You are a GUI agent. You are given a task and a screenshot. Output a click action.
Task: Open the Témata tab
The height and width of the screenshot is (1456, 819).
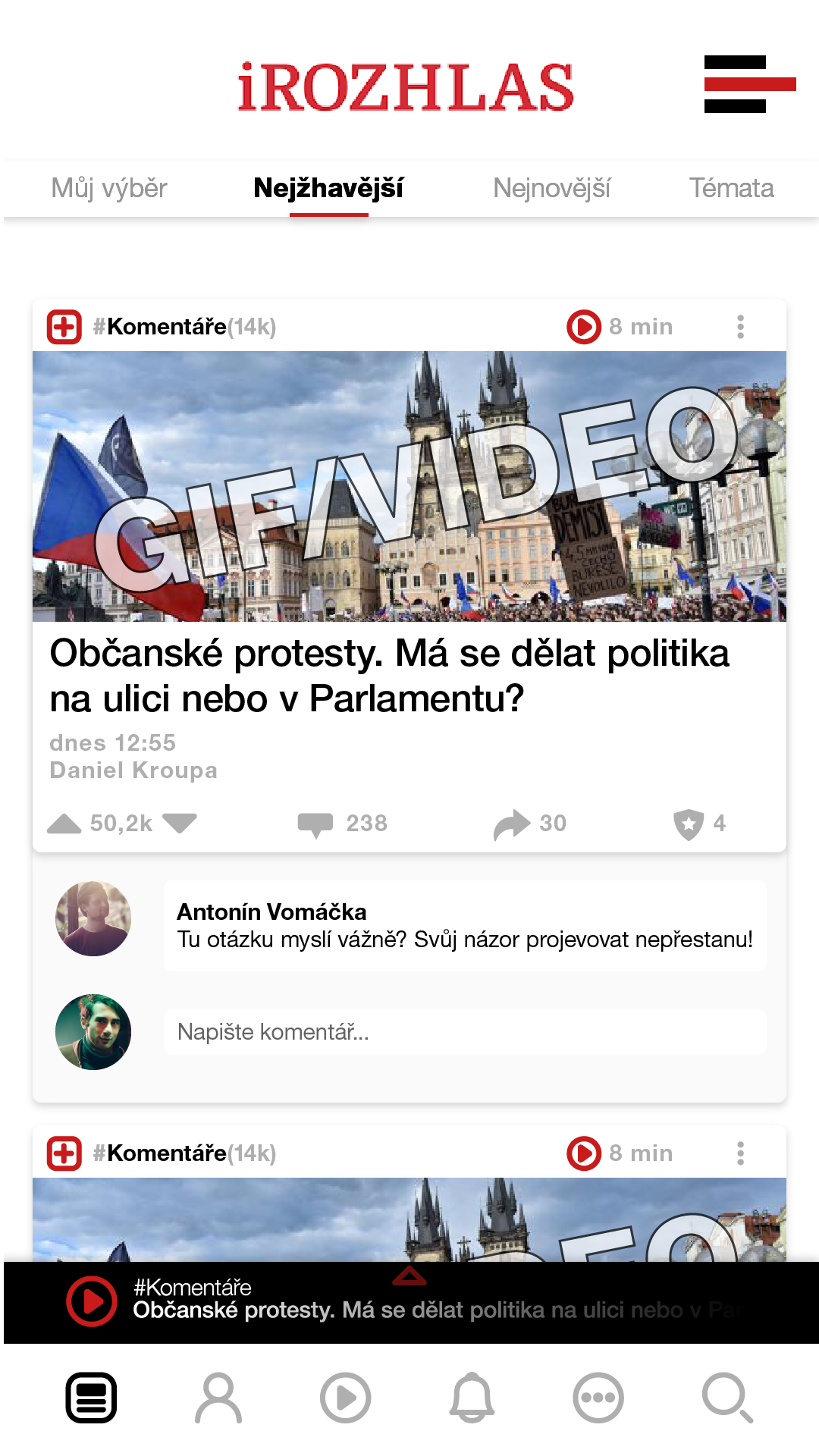click(x=730, y=188)
